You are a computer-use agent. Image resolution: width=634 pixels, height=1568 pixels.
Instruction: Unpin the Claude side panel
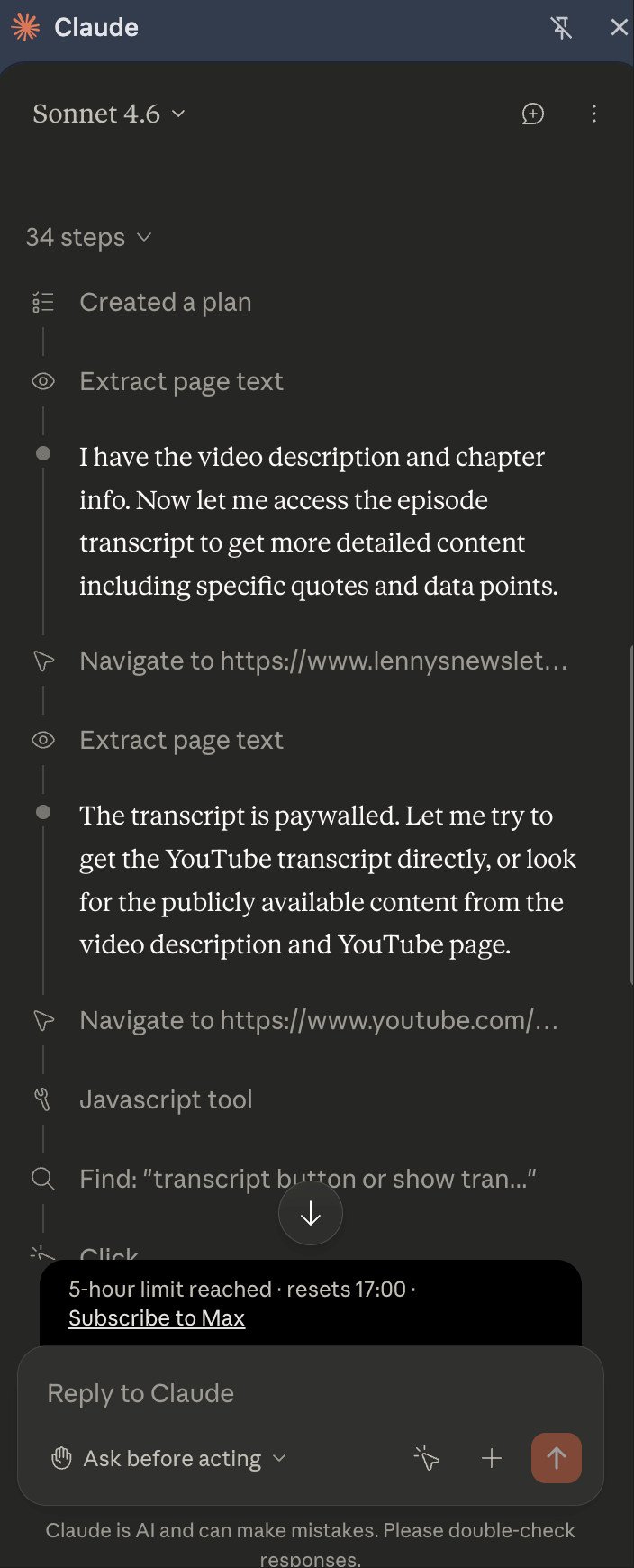(x=561, y=28)
